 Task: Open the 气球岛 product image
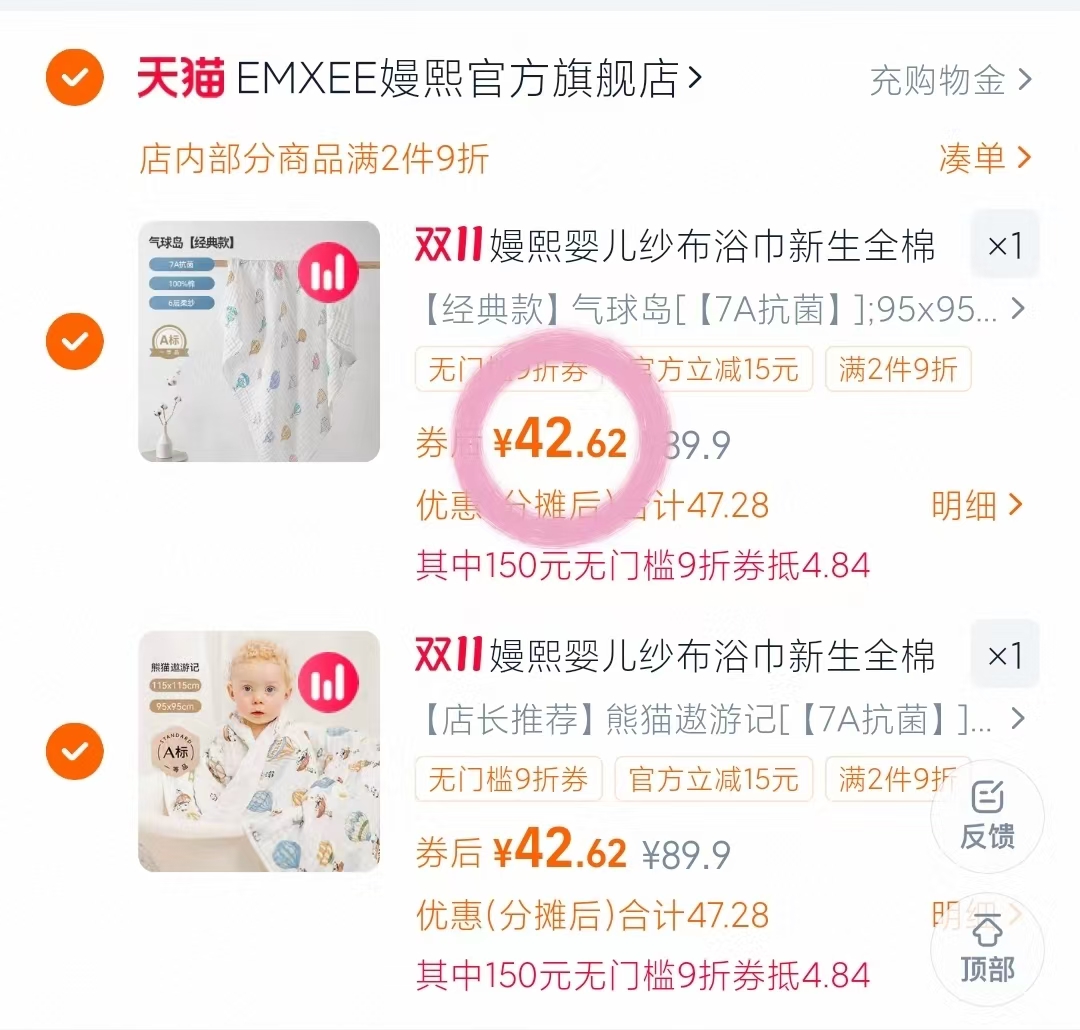point(259,341)
